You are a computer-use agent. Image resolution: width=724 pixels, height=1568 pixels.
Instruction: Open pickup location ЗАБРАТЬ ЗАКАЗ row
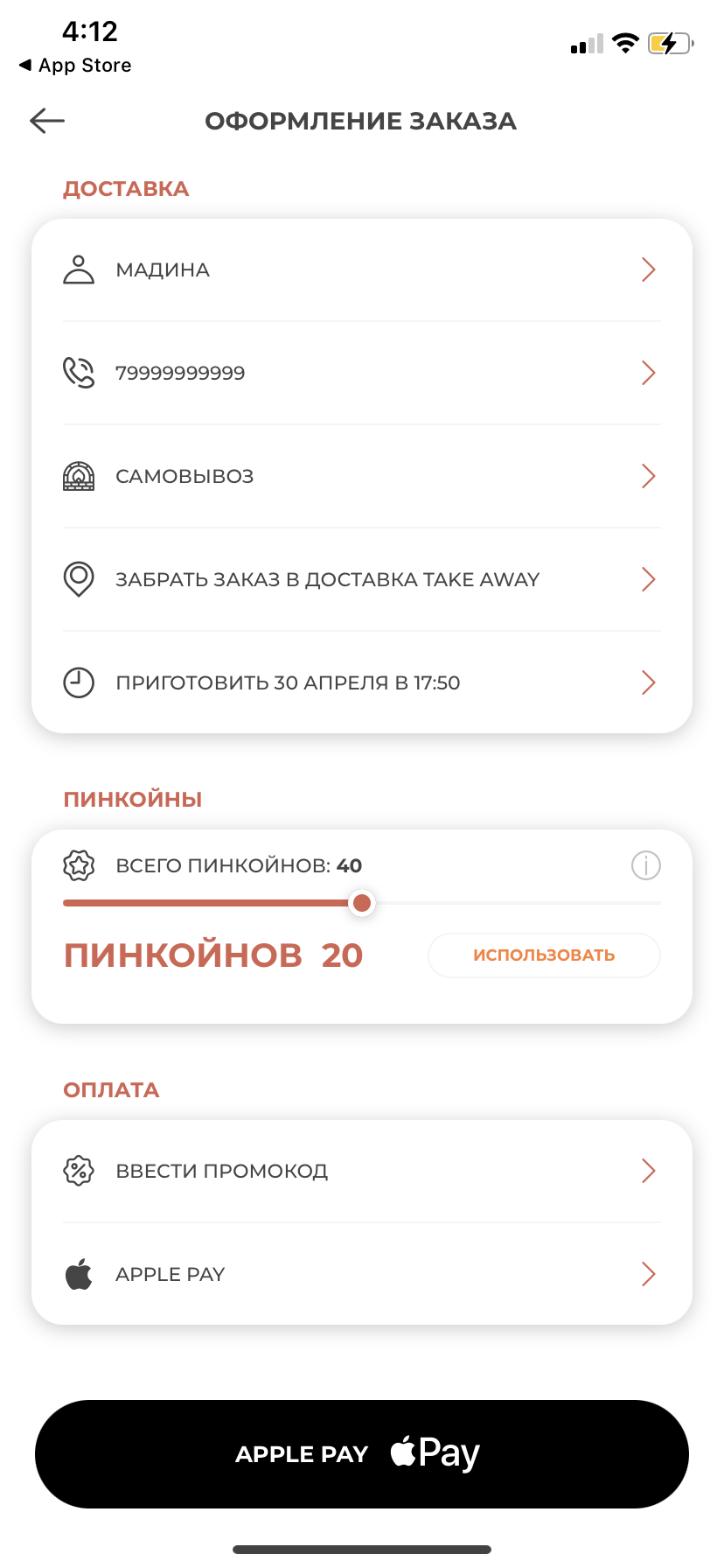tap(361, 579)
